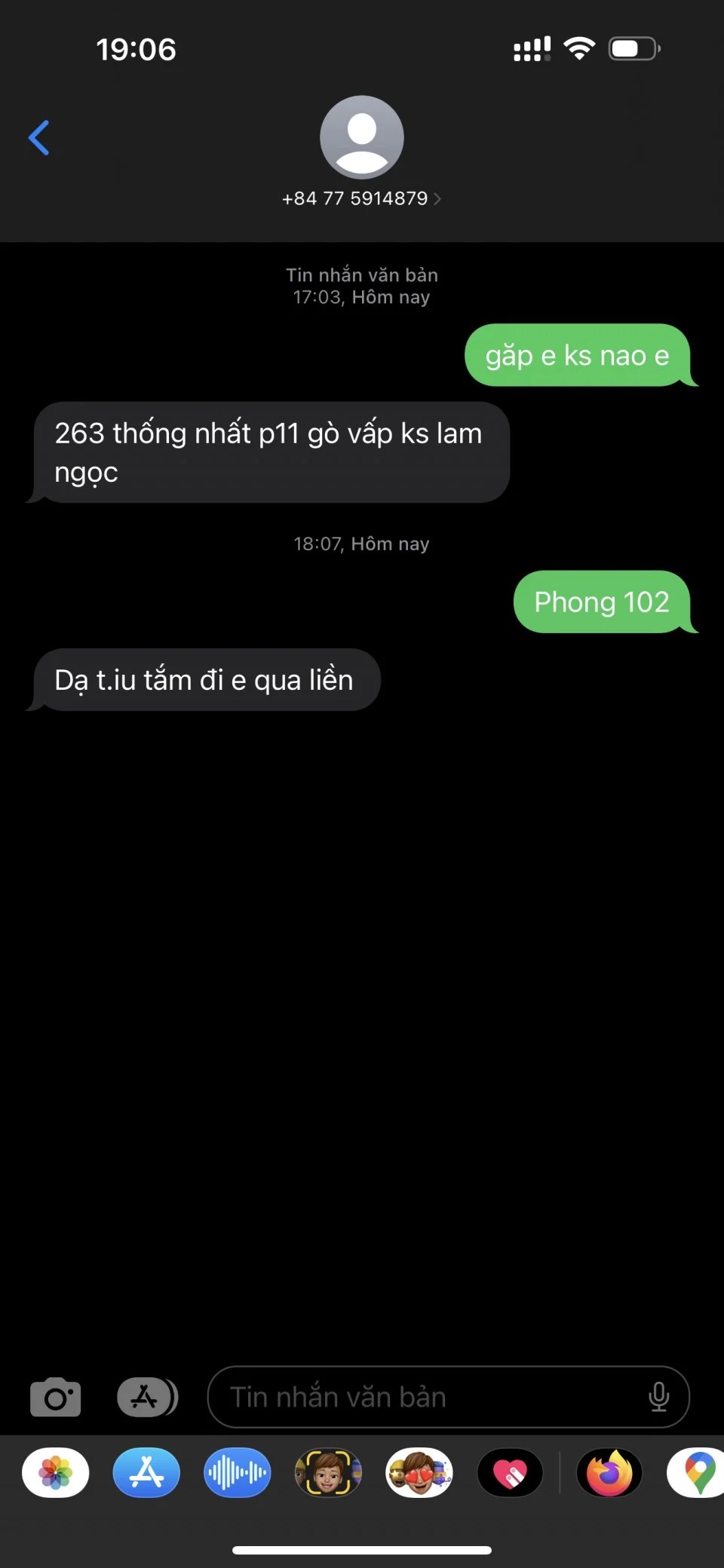Open App Store from the app strip

click(146, 1472)
